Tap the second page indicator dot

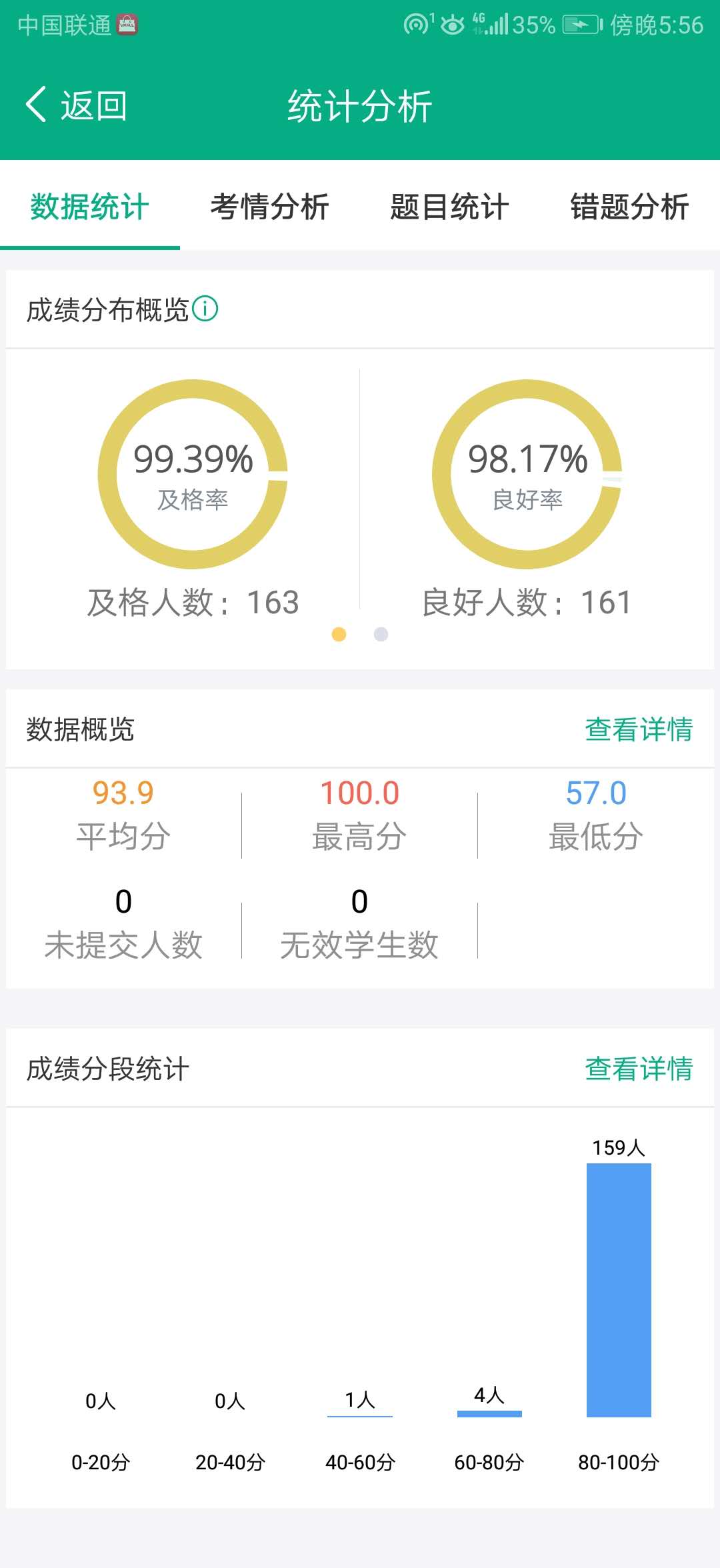coord(381,634)
